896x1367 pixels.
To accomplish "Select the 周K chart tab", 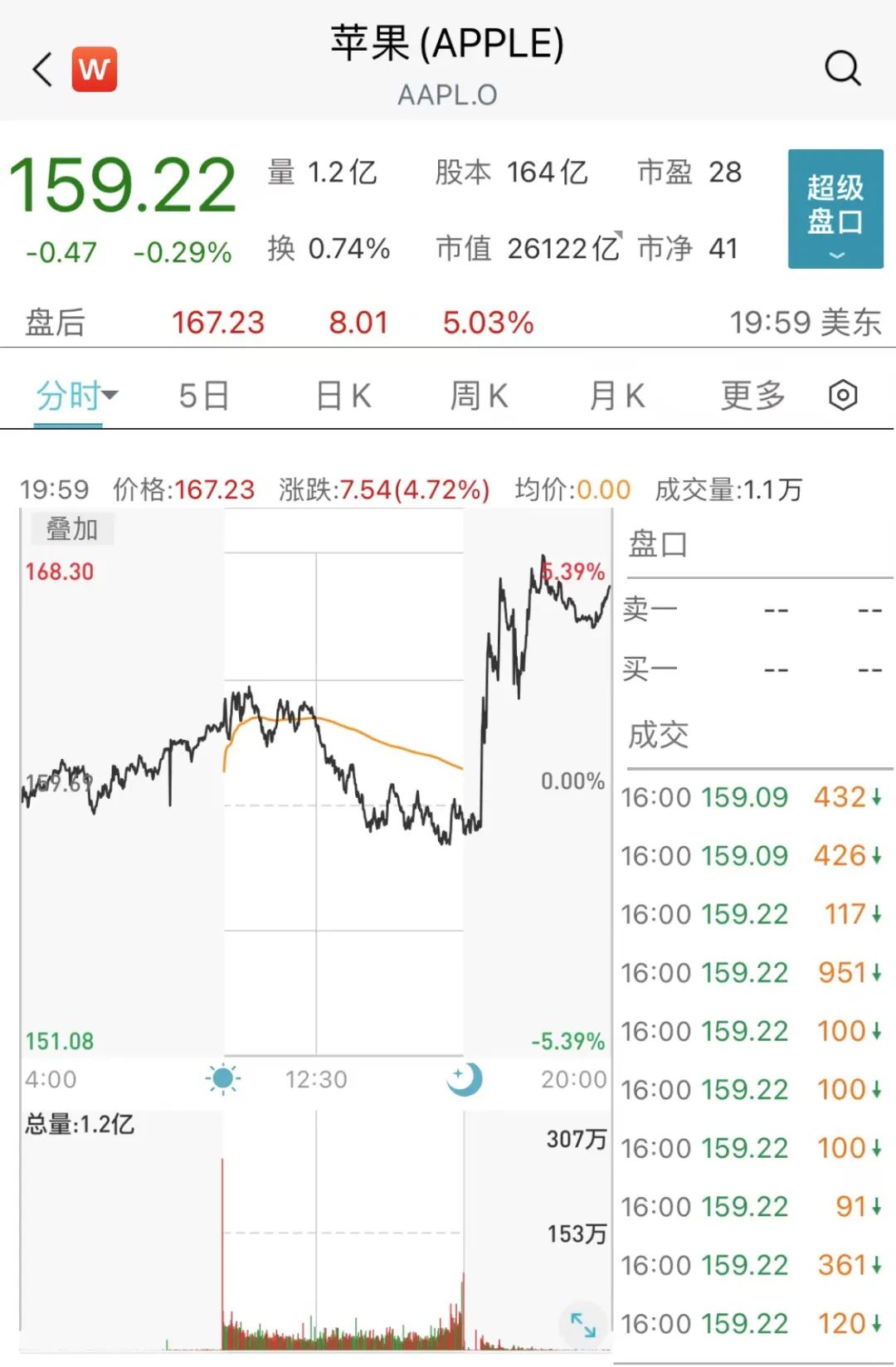I will pos(479,396).
